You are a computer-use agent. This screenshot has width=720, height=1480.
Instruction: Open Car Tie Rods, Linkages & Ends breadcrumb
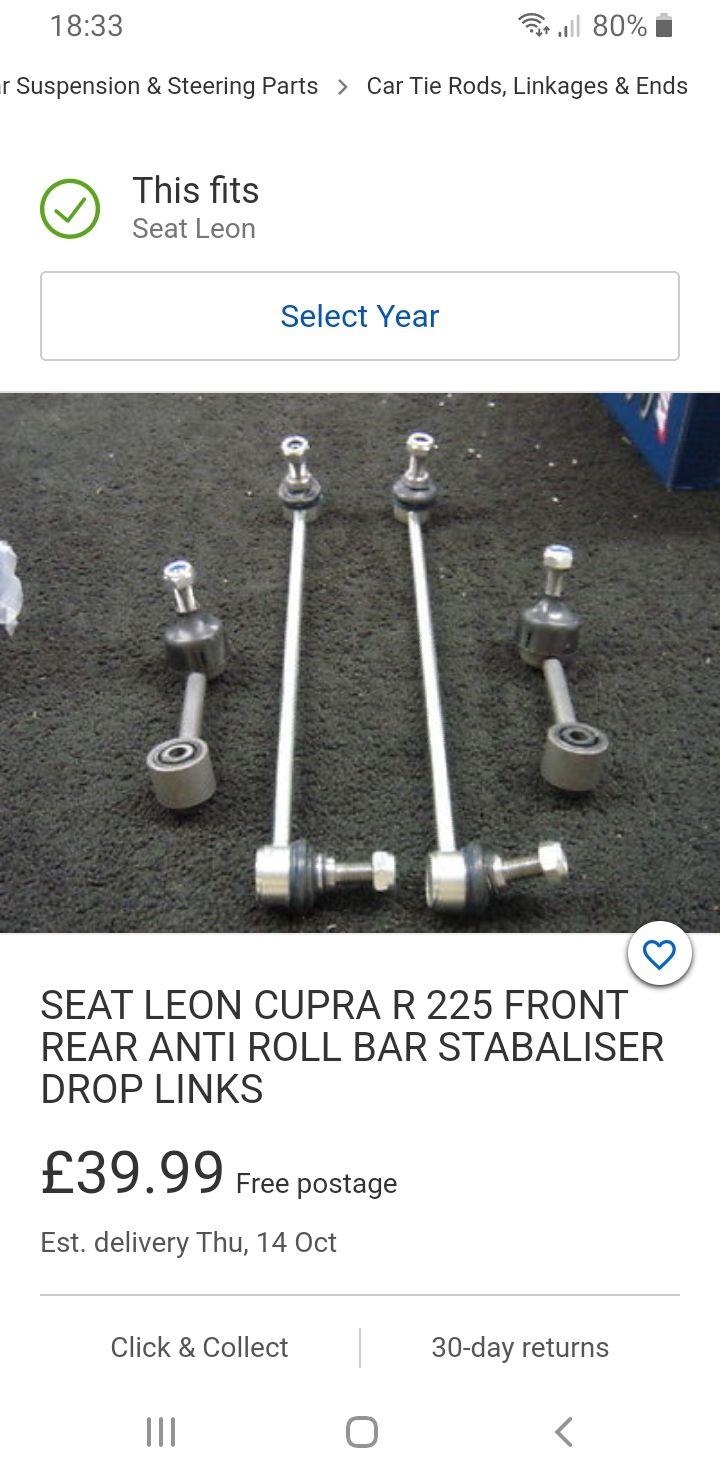(527, 86)
